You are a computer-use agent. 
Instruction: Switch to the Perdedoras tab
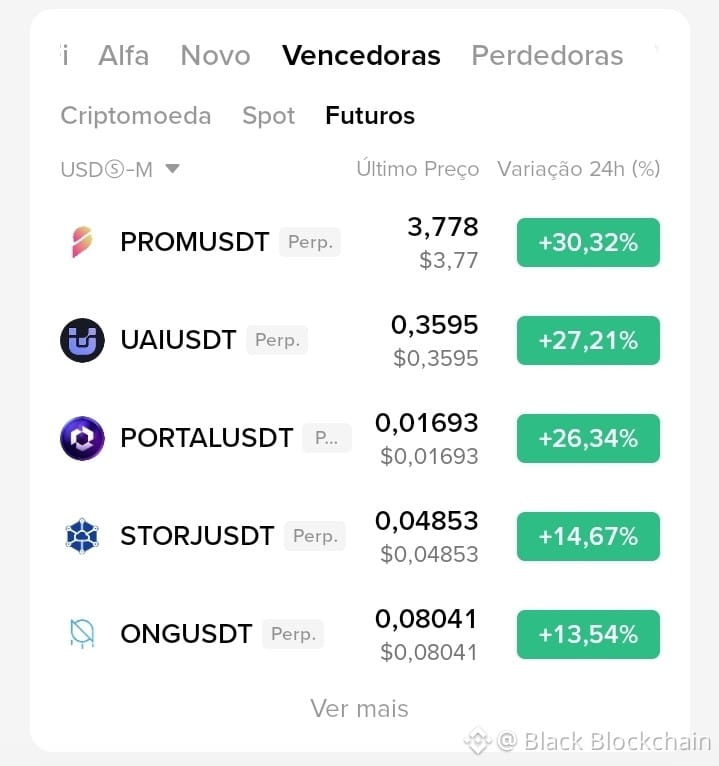547,55
